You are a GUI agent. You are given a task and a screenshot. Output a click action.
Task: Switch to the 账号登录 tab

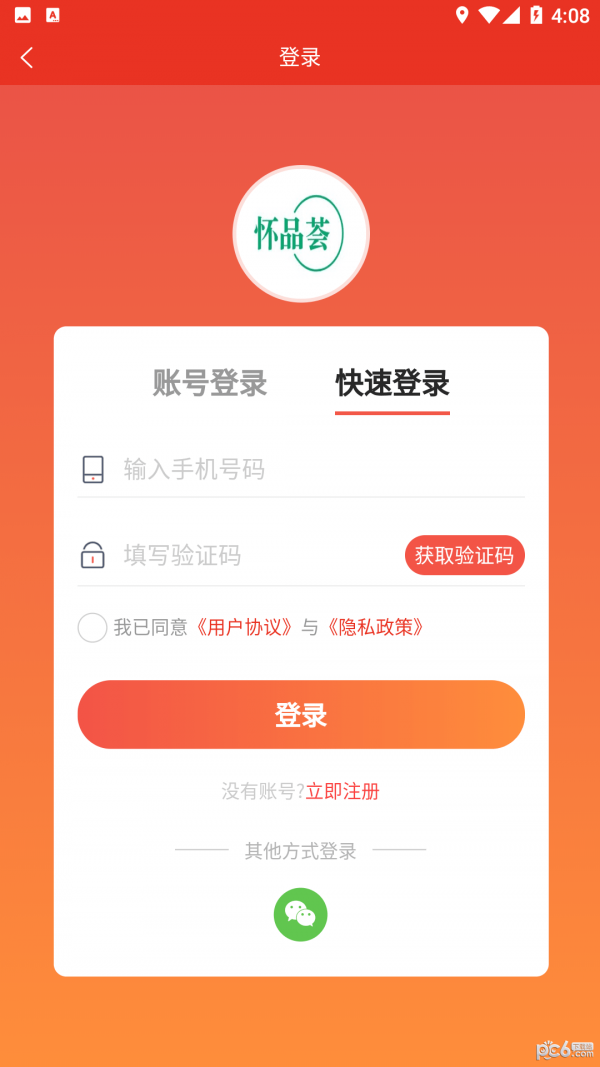(210, 383)
